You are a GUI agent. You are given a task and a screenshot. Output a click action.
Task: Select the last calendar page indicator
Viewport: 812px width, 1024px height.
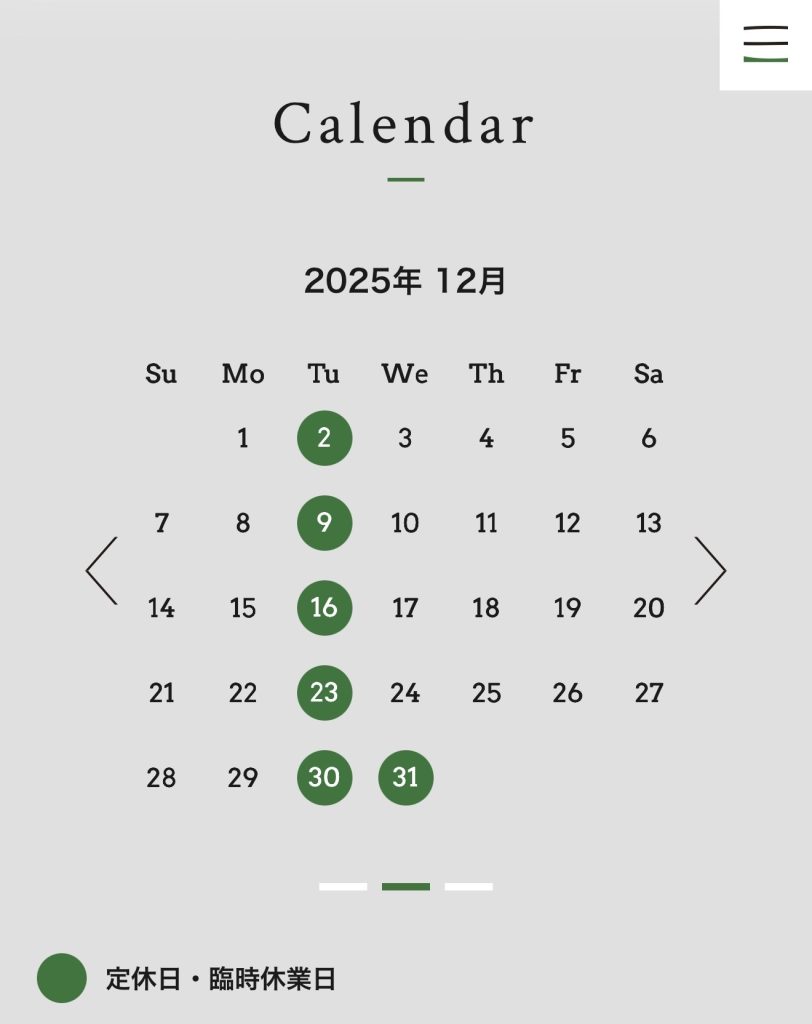click(x=468, y=887)
